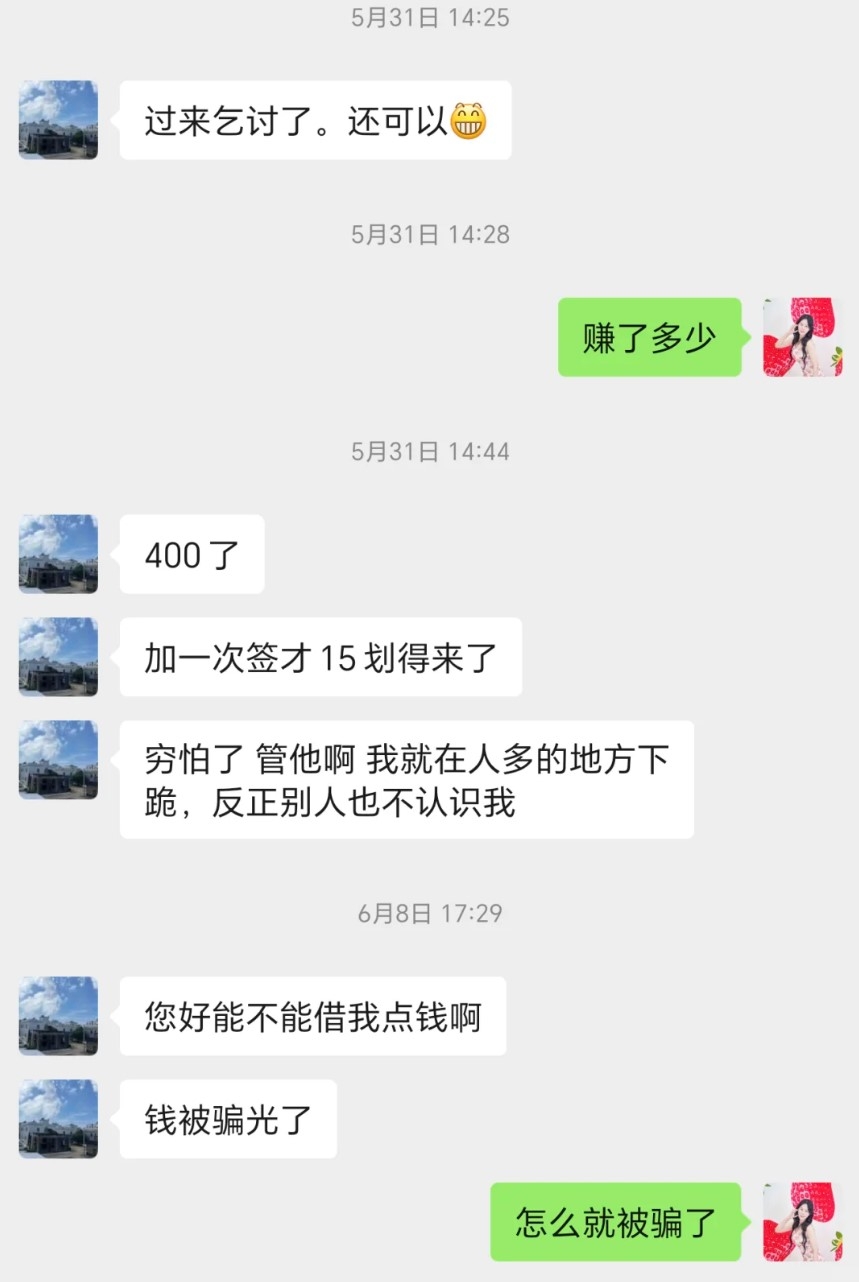The width and height of the screenshot is (859, 1282).
Task: Click the green '怎么就被骗了' message bubble
Action: pos(613,1222)
